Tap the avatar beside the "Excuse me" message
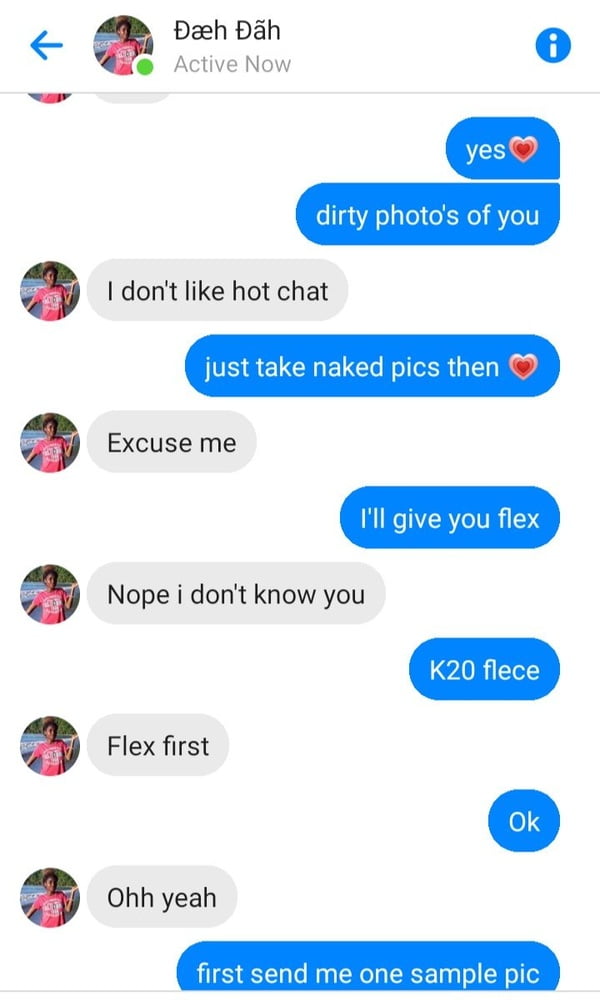Screen dimensions: 600x1000 (x=50, y=442)
